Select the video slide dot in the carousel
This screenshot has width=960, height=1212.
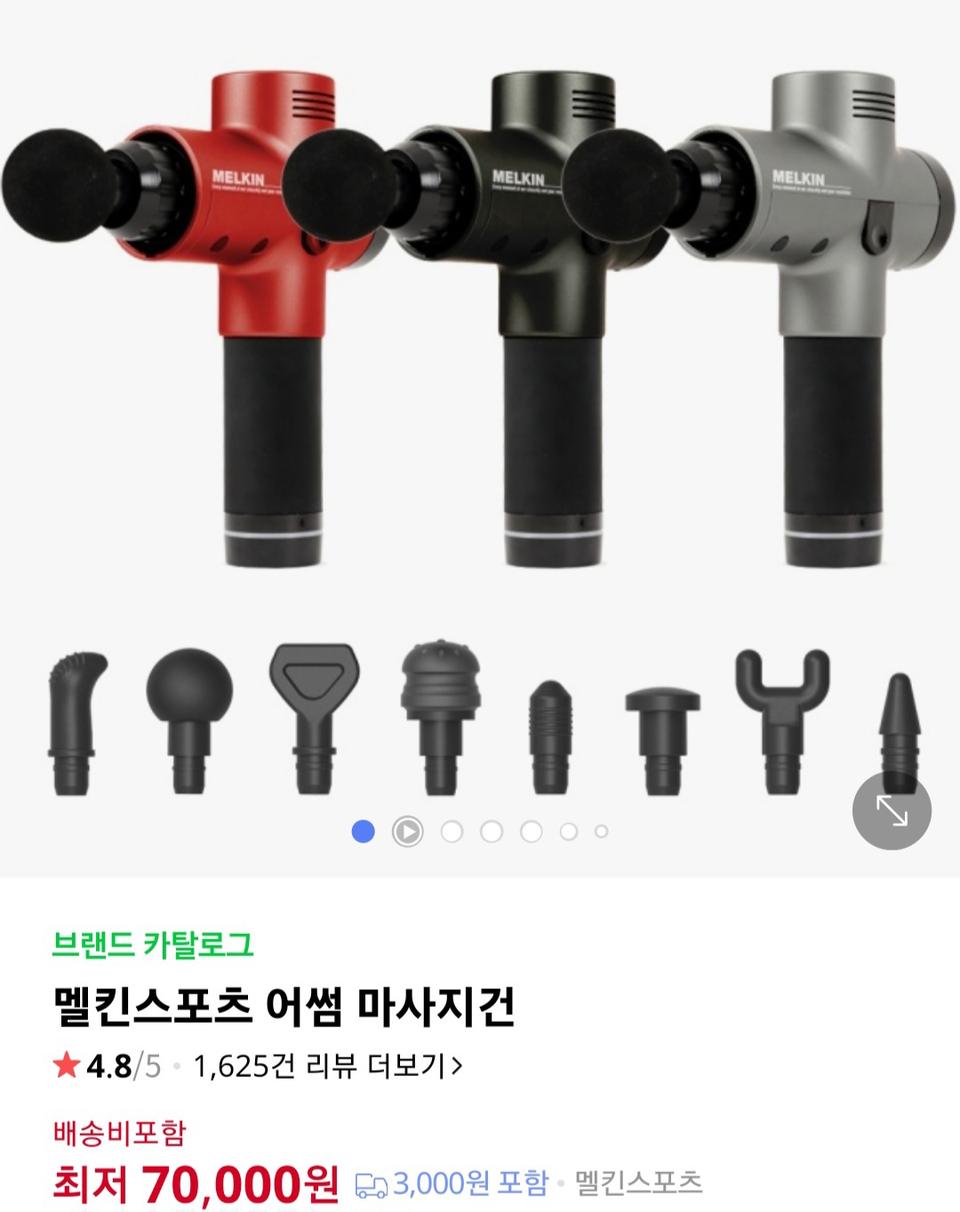(408, 830)
